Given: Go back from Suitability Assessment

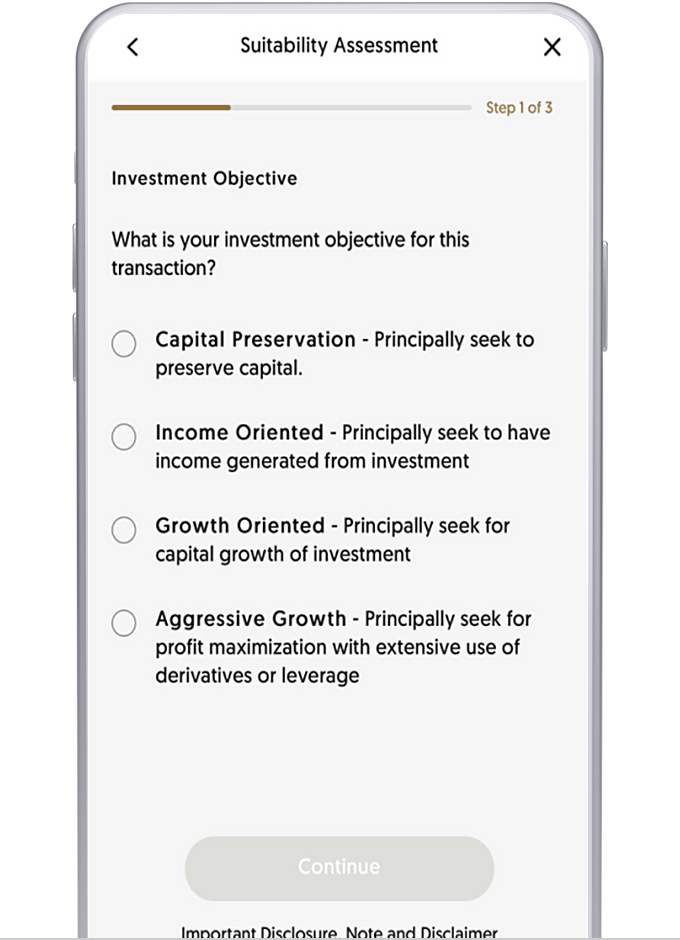Looking at the screenshot, I should coord(132,47).
